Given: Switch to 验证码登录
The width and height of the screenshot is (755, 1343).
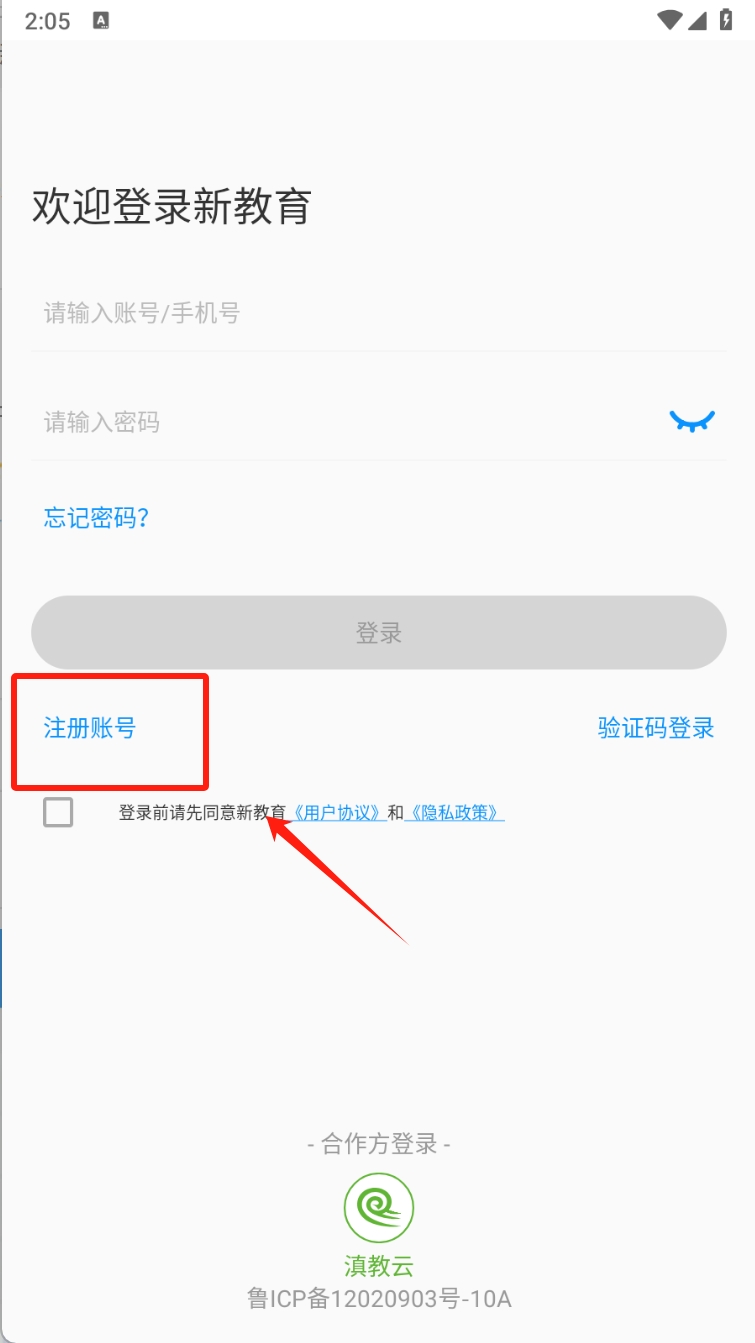Looking at the screenshot, I should [656, 728].
